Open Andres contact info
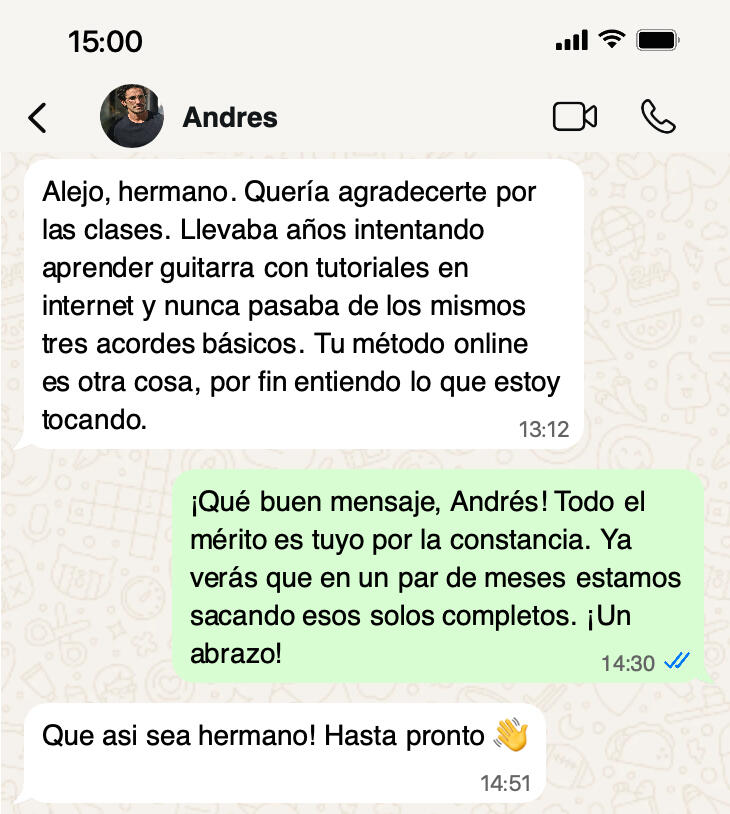The image size is (730, 814). pos(230,117)
